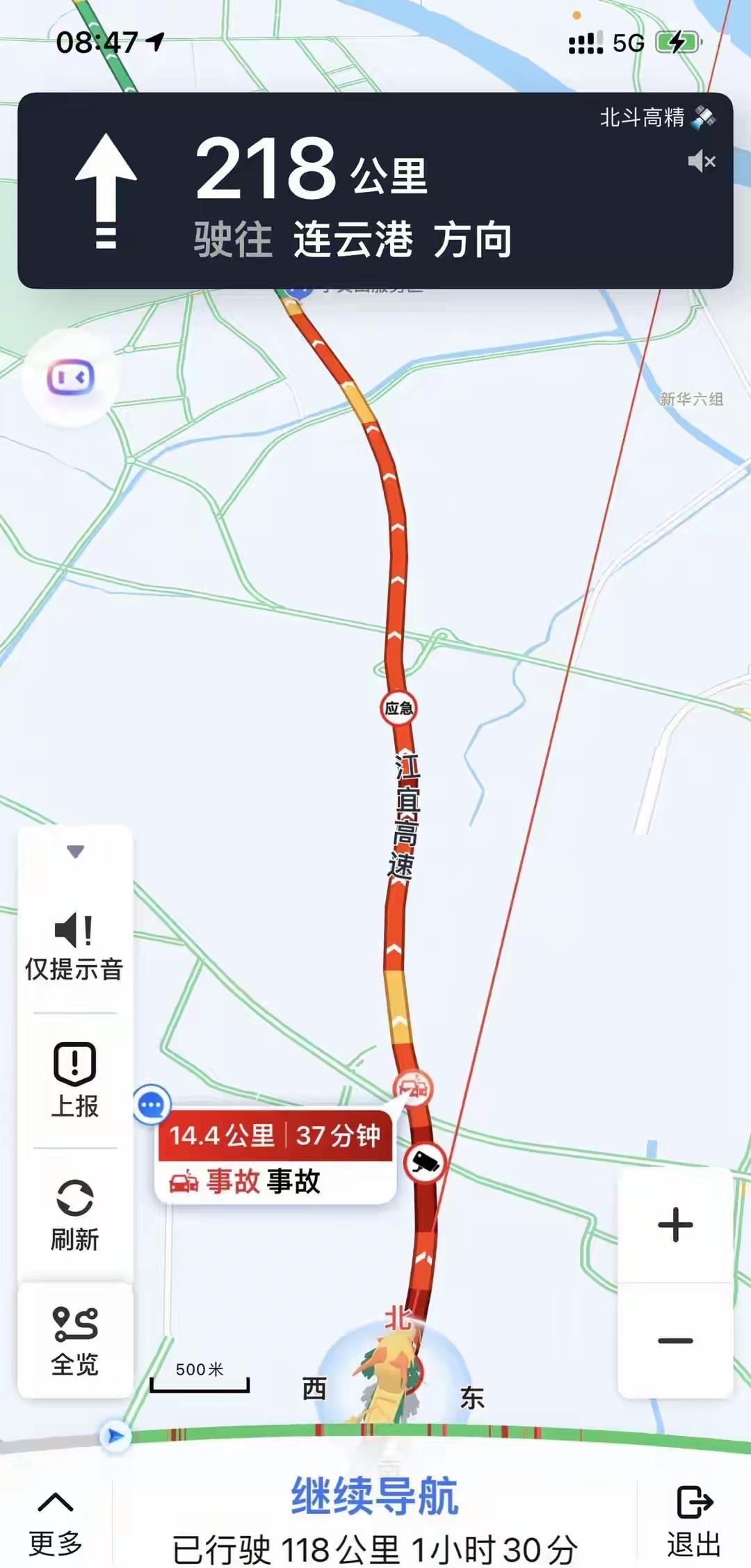Zoom in the map with plus

click(x=675, y=1226)
